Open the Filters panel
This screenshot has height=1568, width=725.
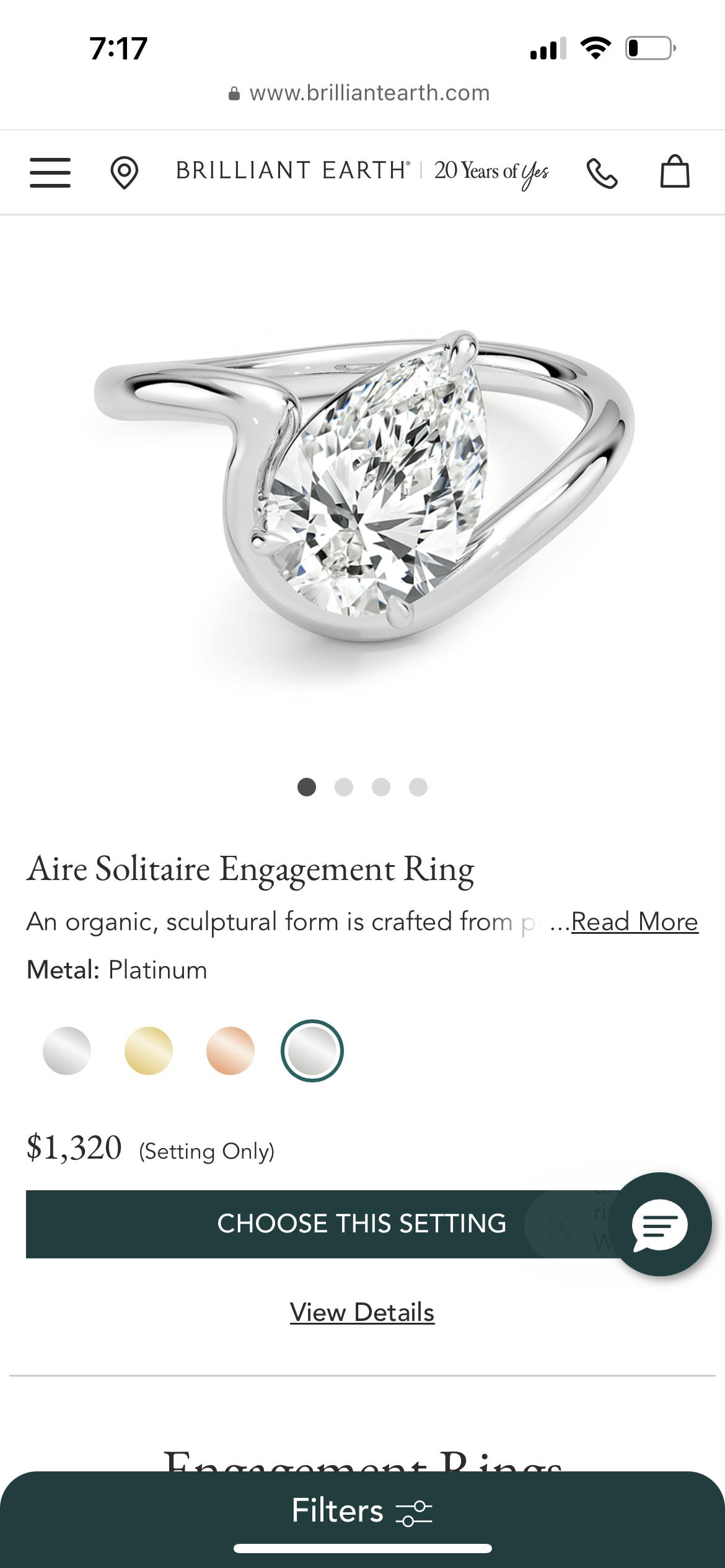click(x=362, y=1510)
